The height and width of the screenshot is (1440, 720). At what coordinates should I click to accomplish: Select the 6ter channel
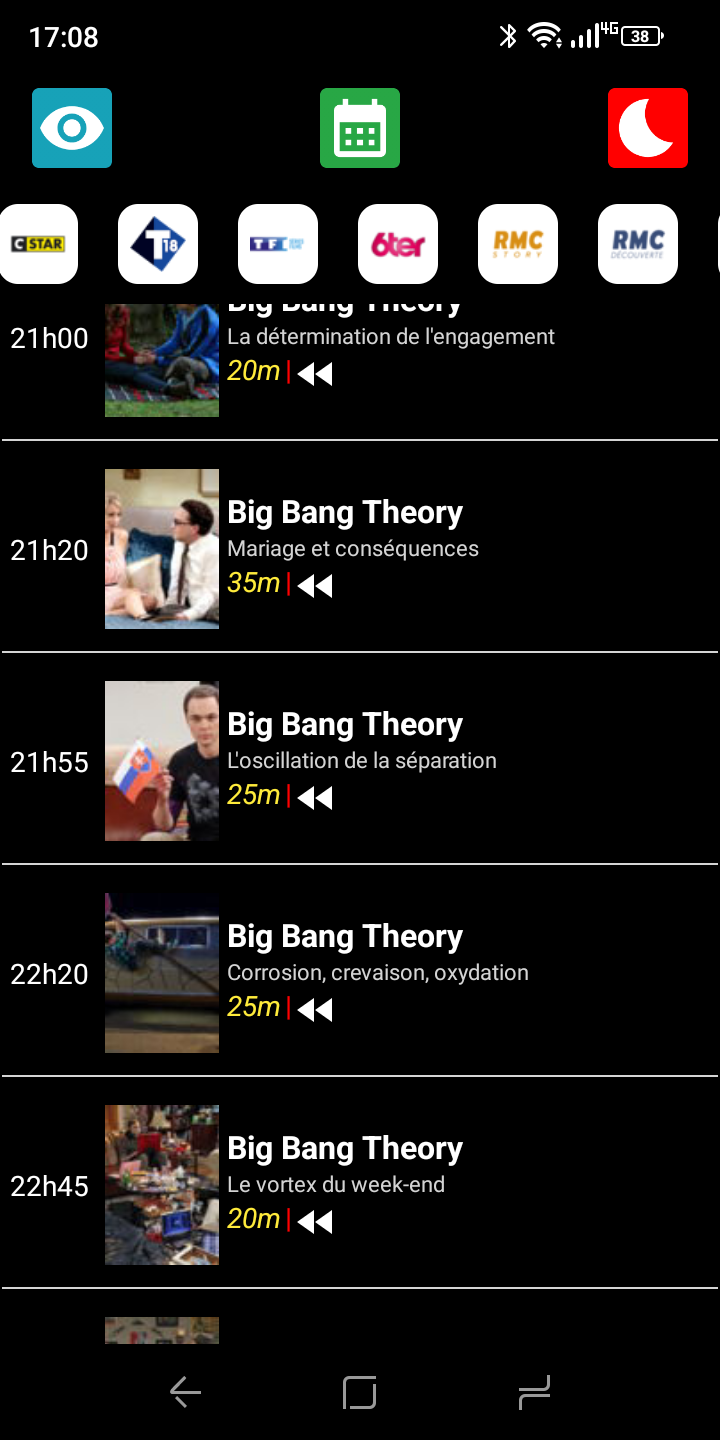pyautogui.click(x=398, y=244)
